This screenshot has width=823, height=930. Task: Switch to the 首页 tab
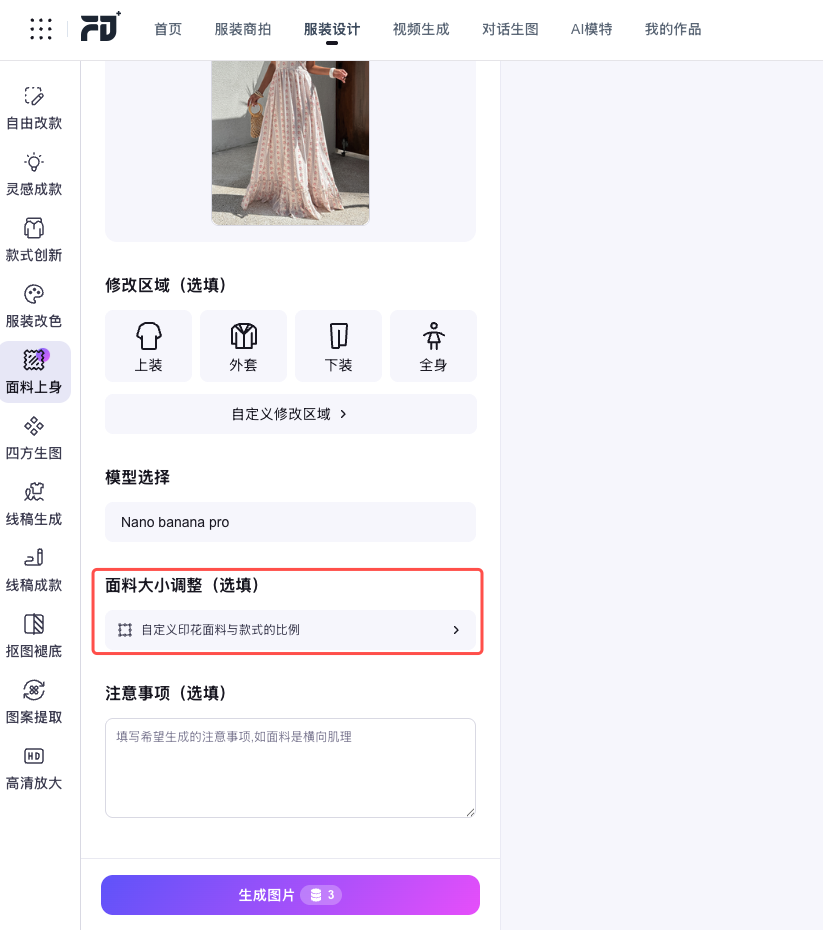coord(168,29)
